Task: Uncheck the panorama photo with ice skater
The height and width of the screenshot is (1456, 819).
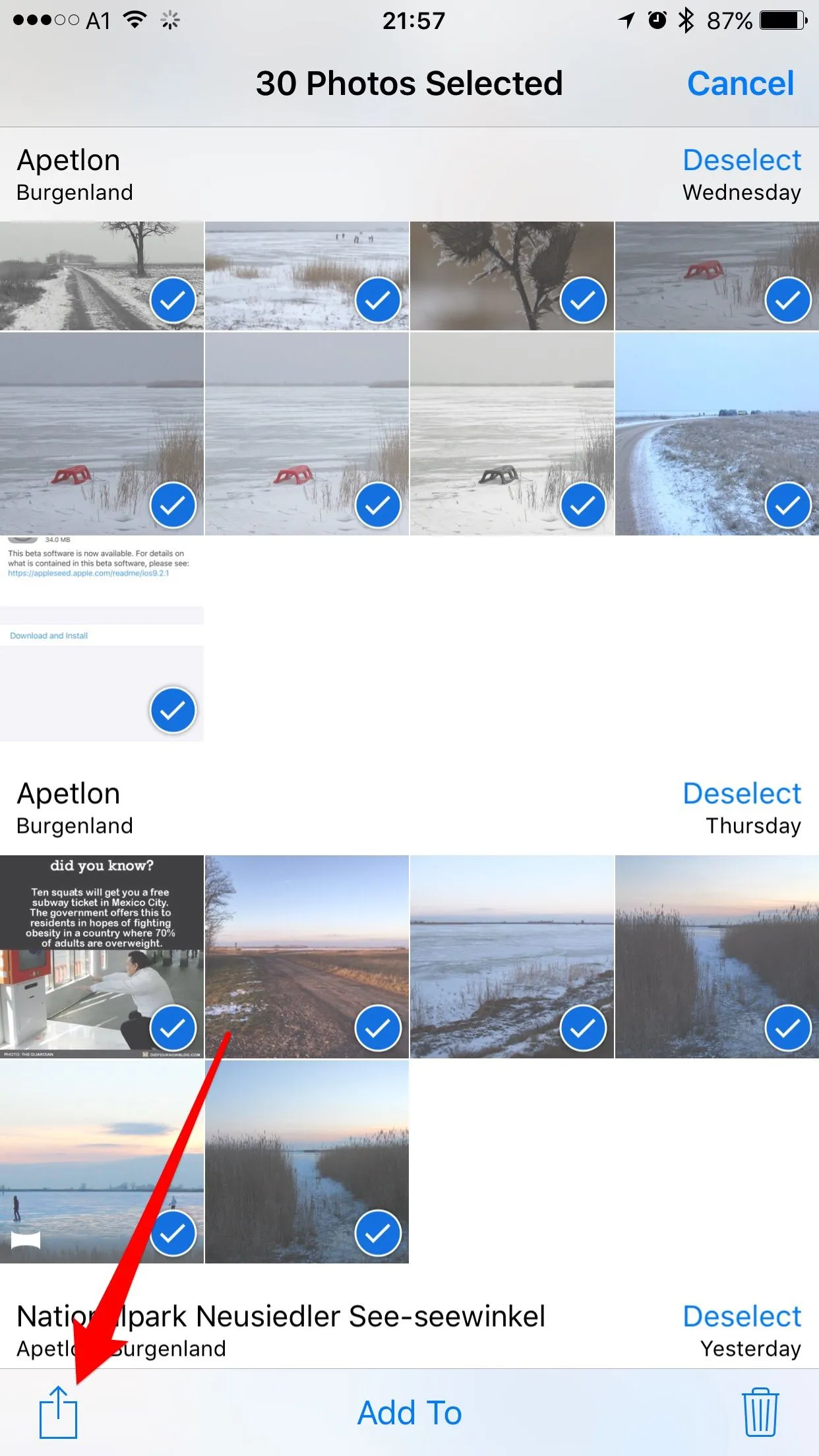Action: [102, 1162]
